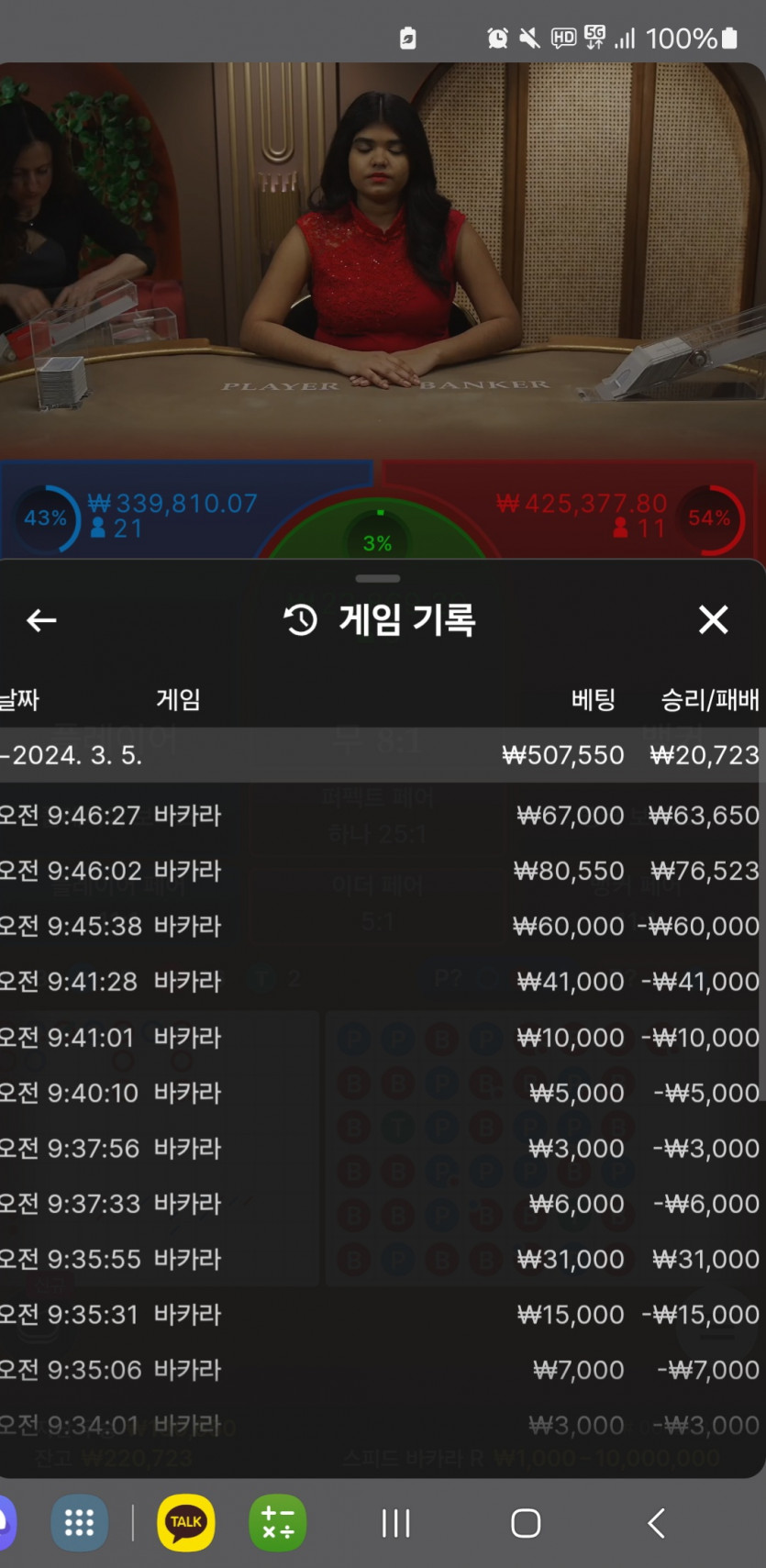Go to the home screen
This screenshot has width=766, height=1568.
[x=526, y=1523]
